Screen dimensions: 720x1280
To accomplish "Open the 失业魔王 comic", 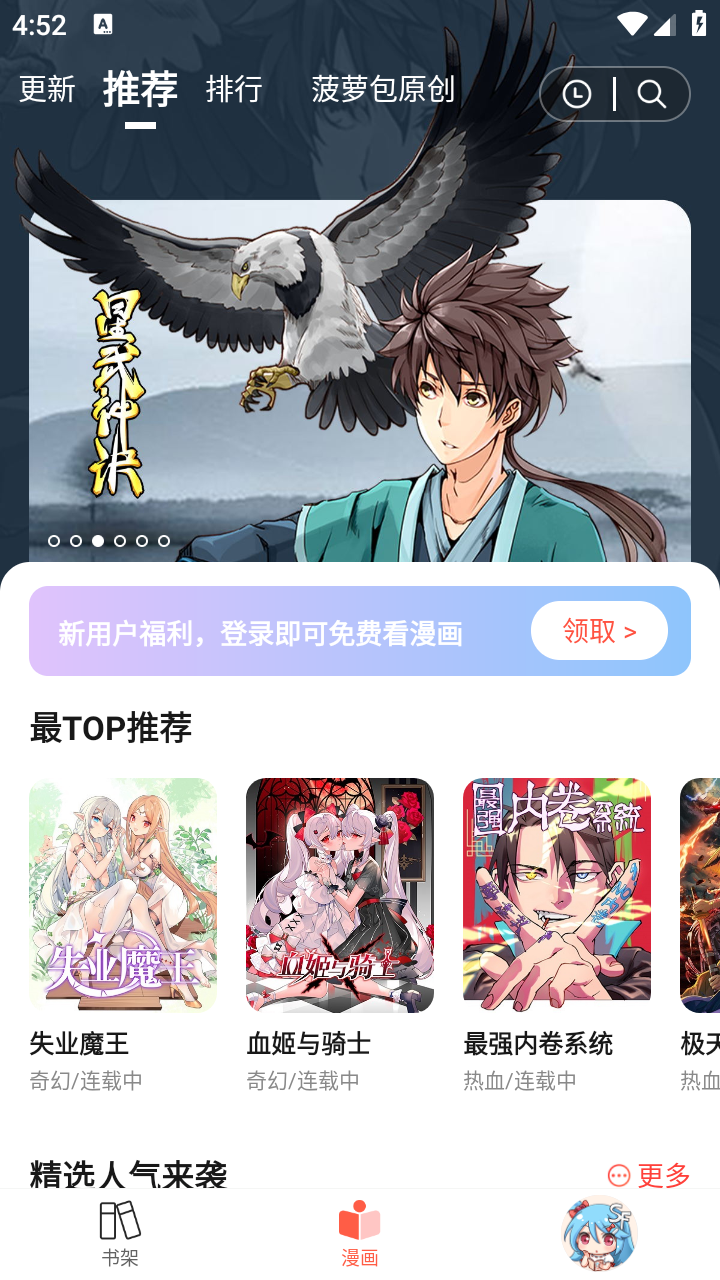I will click(123, 895).
